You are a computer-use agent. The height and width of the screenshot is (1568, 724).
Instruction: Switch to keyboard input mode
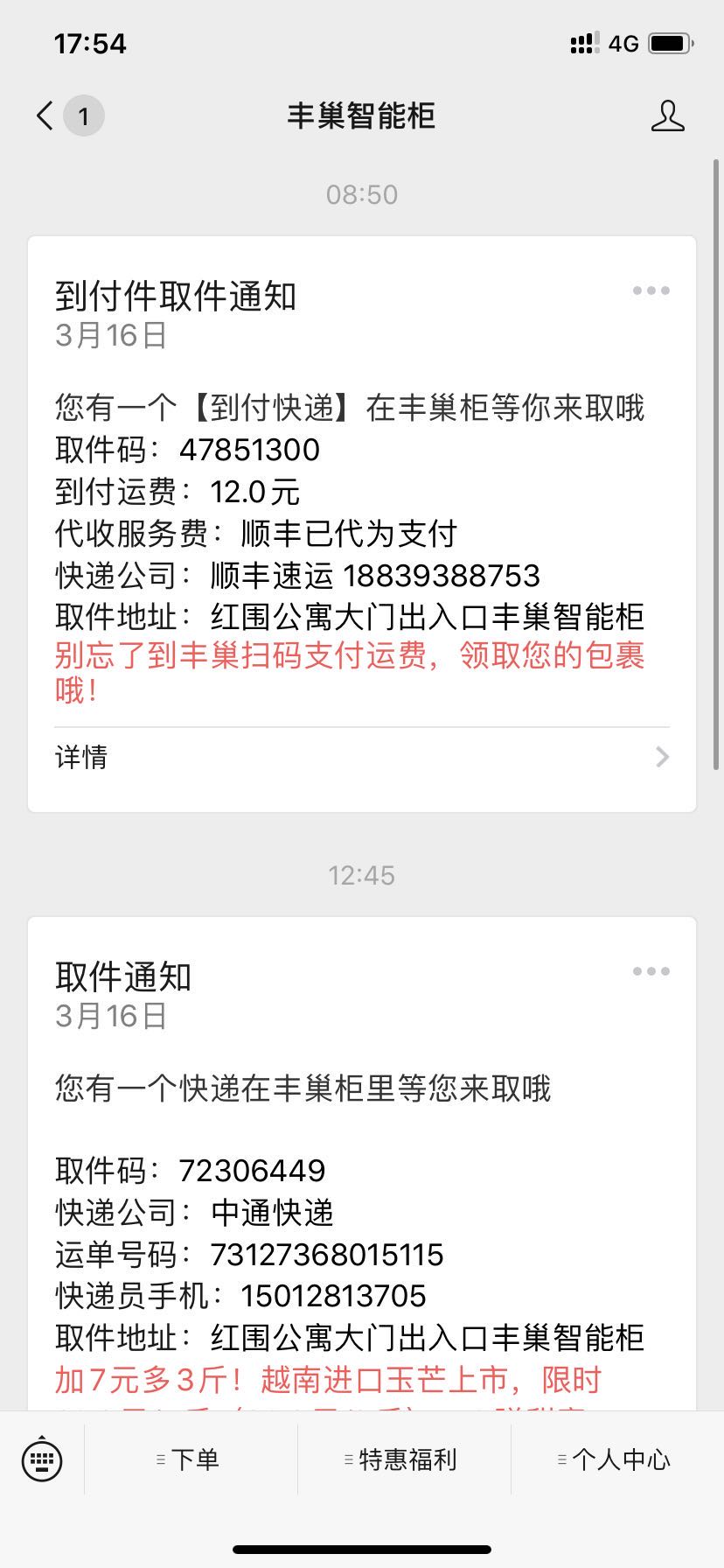pyautogui.click(x=42, y=1459)
